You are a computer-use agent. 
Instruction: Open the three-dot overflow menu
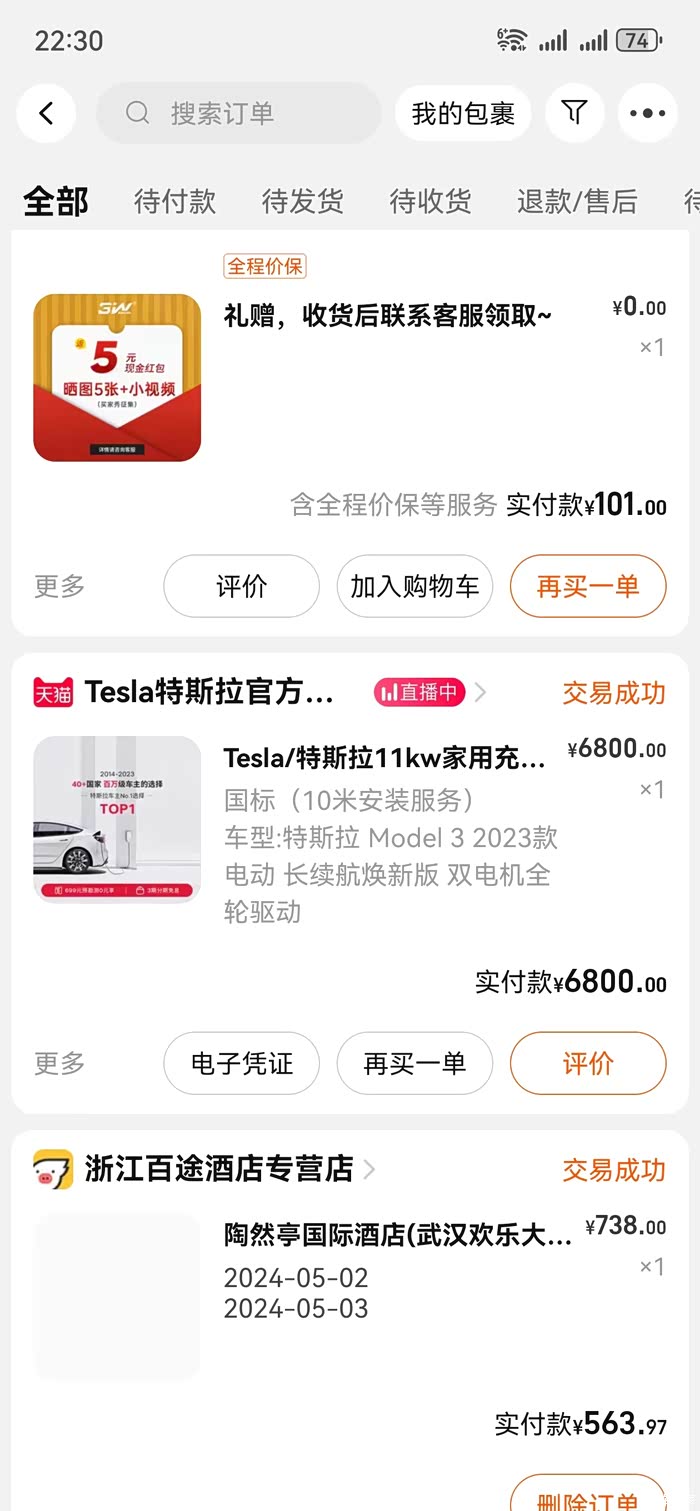coord(647,113)
